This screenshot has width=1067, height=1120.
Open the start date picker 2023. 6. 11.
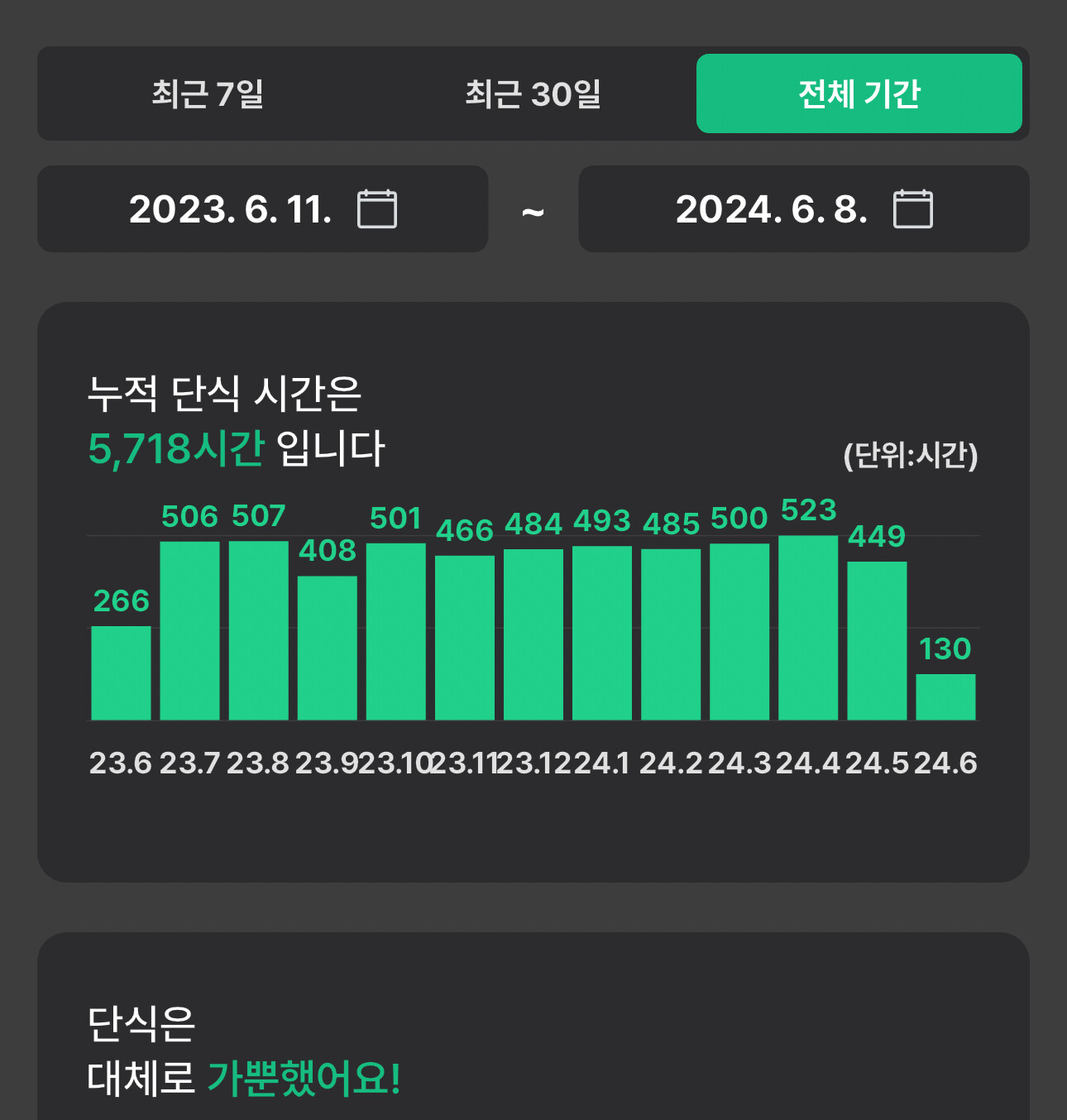pos(262,208)
